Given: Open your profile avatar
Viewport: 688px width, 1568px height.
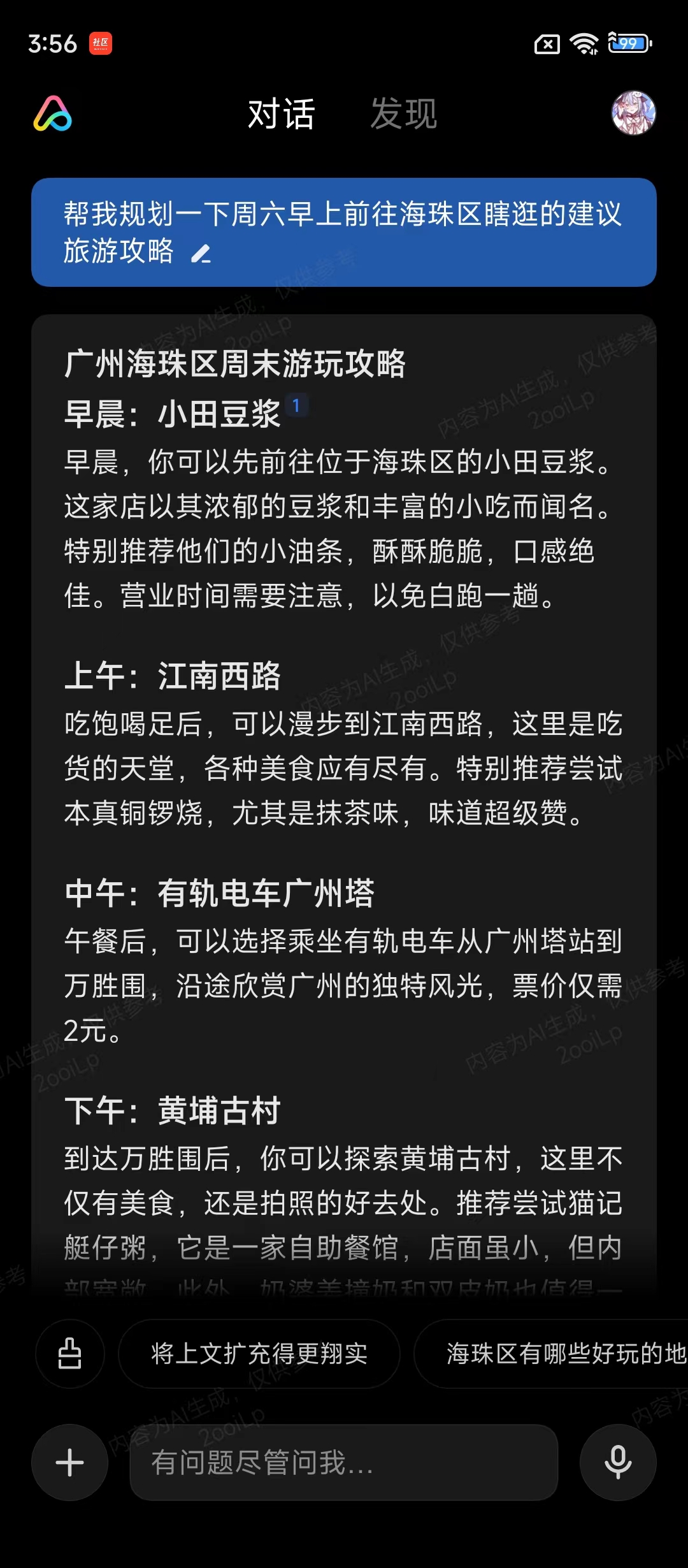Looking at the screenshot, I should [x=632, y=115].
